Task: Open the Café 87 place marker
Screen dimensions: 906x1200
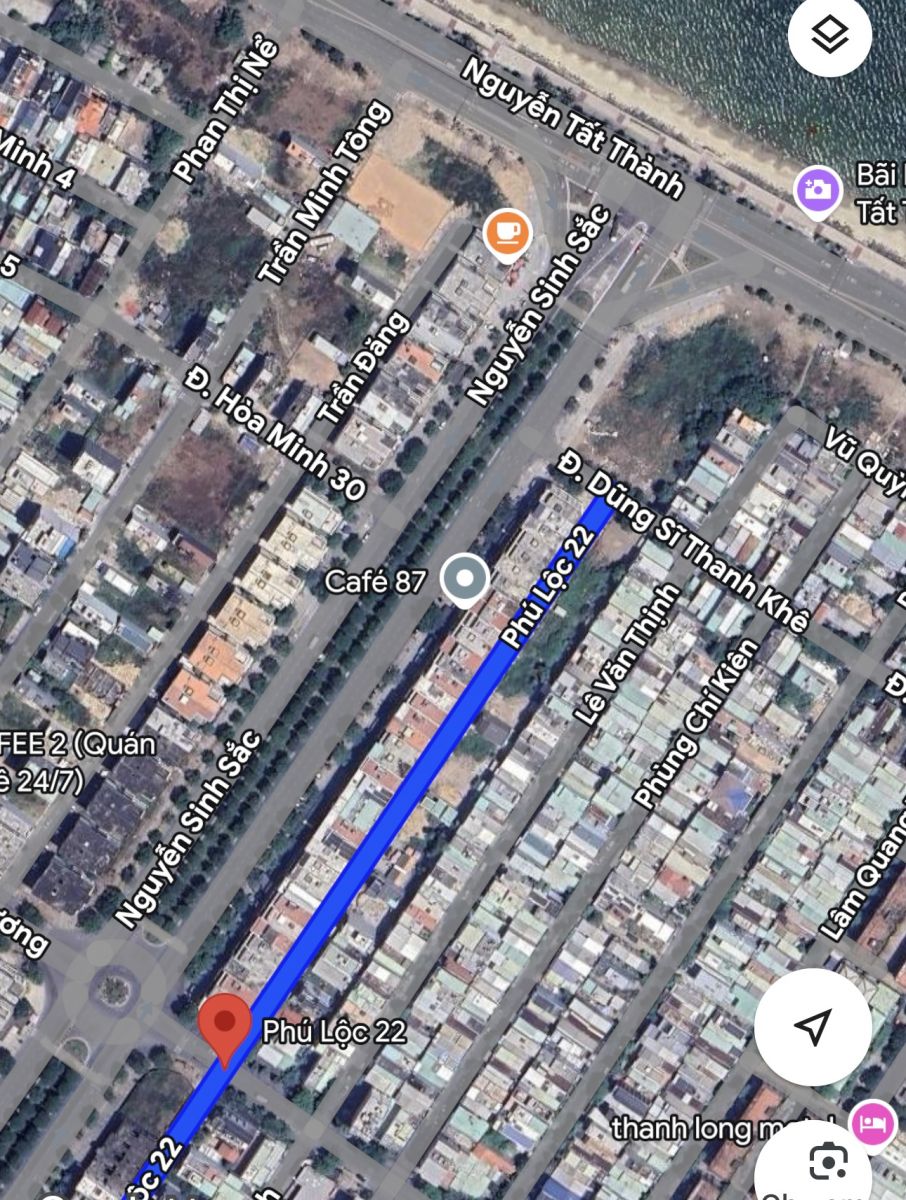Action: (x=465, y=581)
